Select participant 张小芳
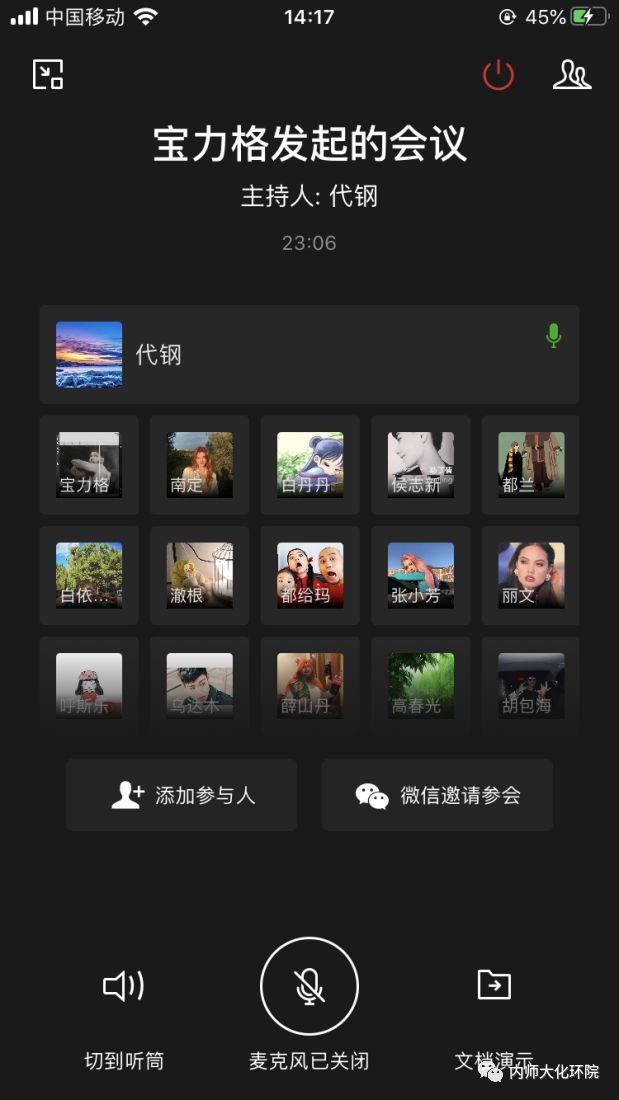The height and width of the screenshot is (1100, 619). point(421,575)
